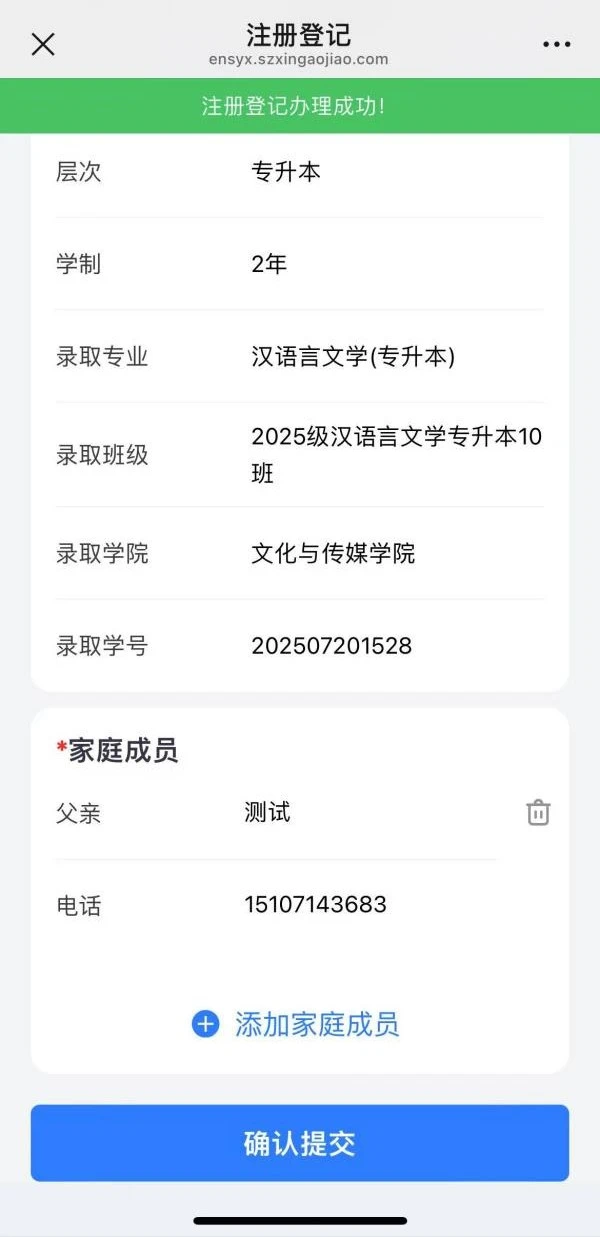This screenshot has width=600, height=1237.
Task: Close the 注册登记 page
Action: pyautogui.click(x=43, y=44)
